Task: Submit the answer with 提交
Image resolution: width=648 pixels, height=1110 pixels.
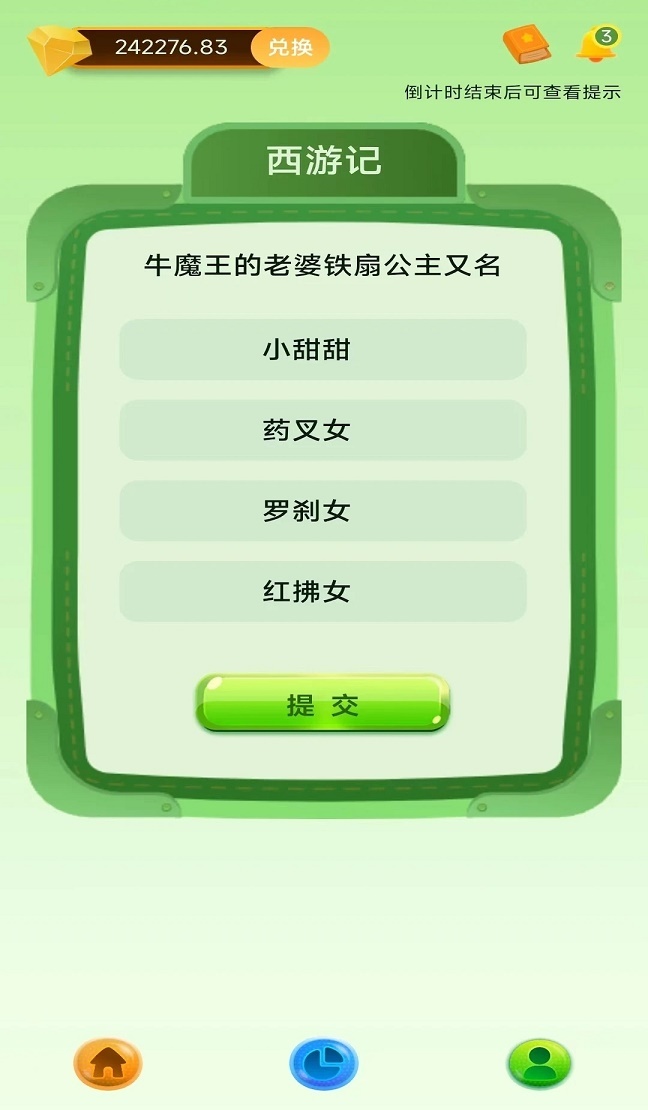Action: [322, 705]
